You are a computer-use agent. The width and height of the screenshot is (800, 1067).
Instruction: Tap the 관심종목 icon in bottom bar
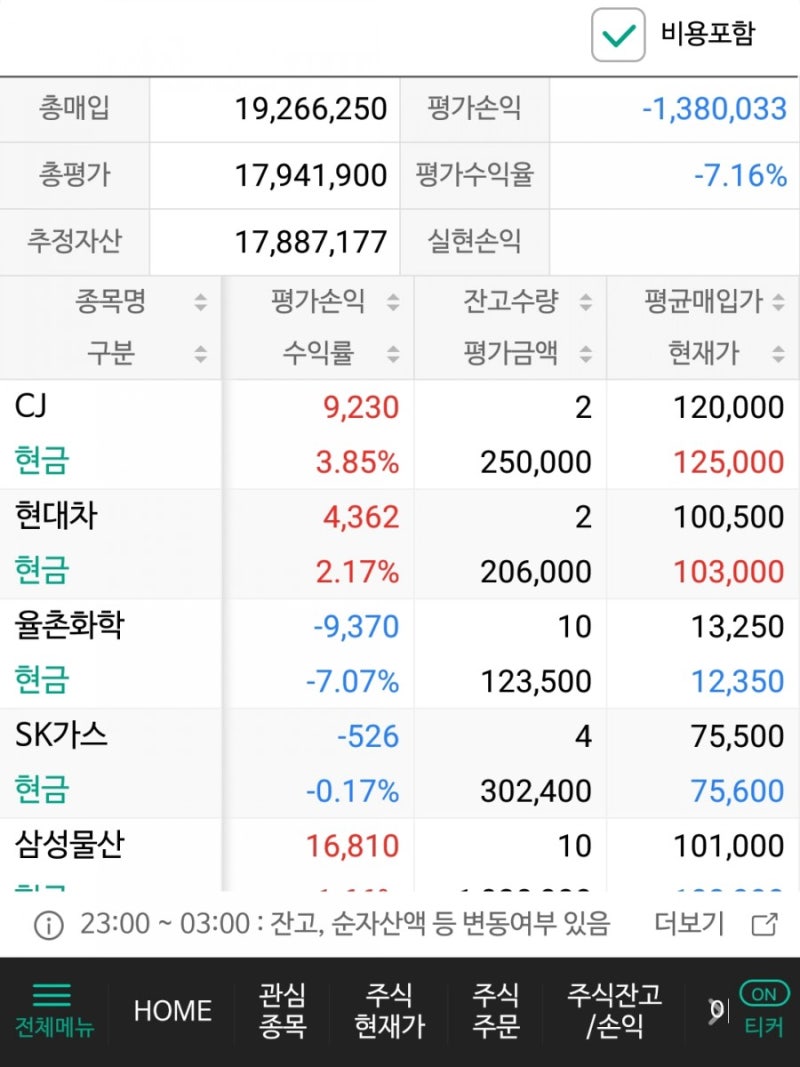point(281,1011)
